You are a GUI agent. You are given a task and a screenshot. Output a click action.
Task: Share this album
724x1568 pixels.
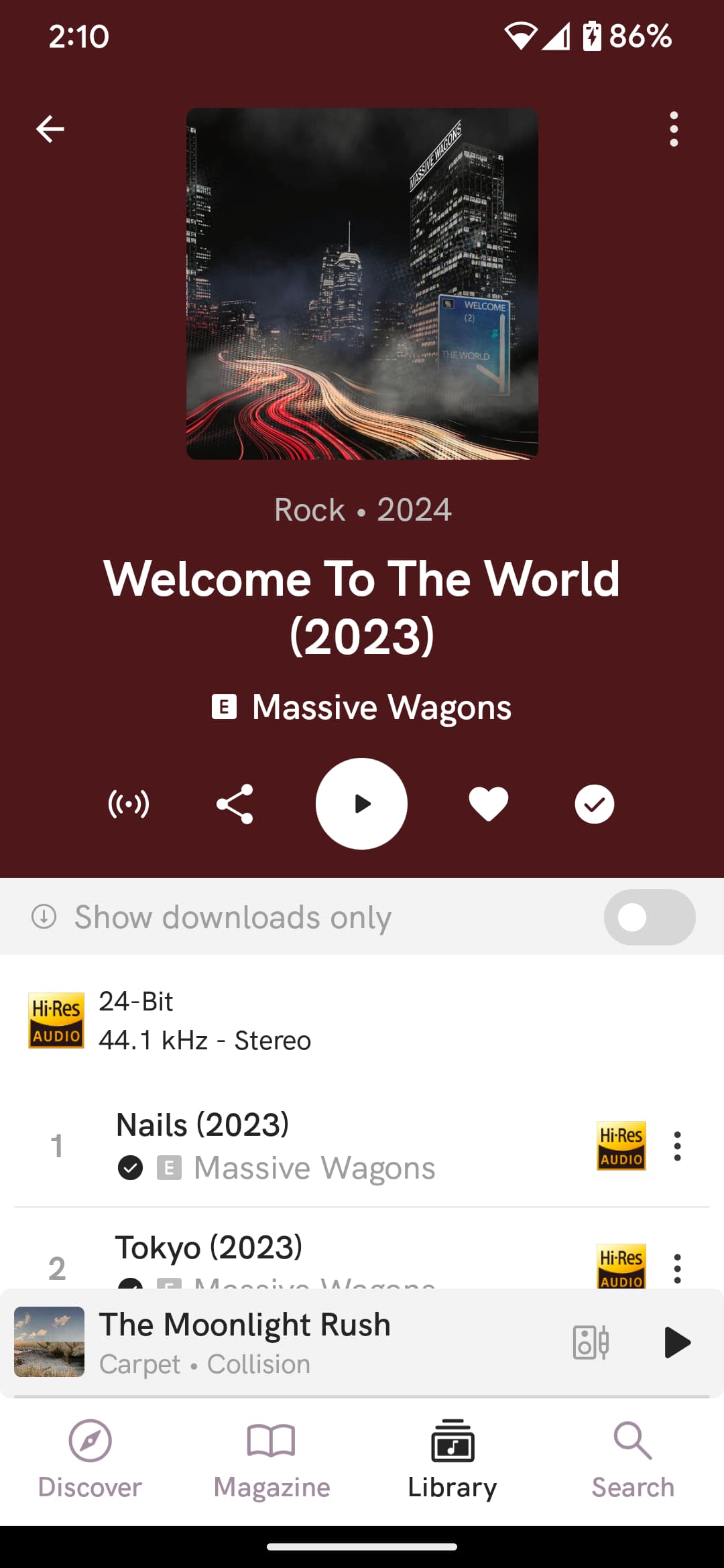[235, 803]
